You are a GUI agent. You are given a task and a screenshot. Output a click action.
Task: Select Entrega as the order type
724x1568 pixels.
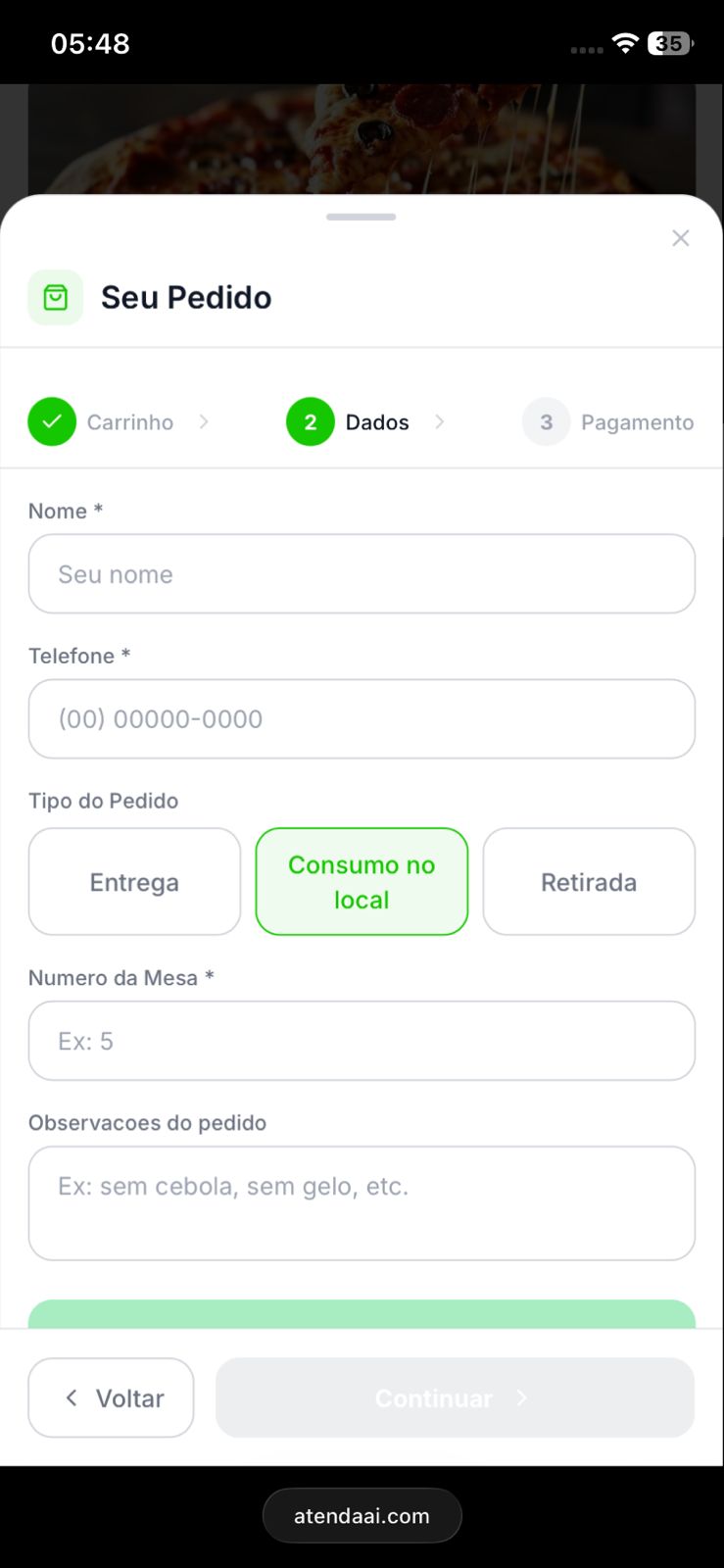point(134,881)
